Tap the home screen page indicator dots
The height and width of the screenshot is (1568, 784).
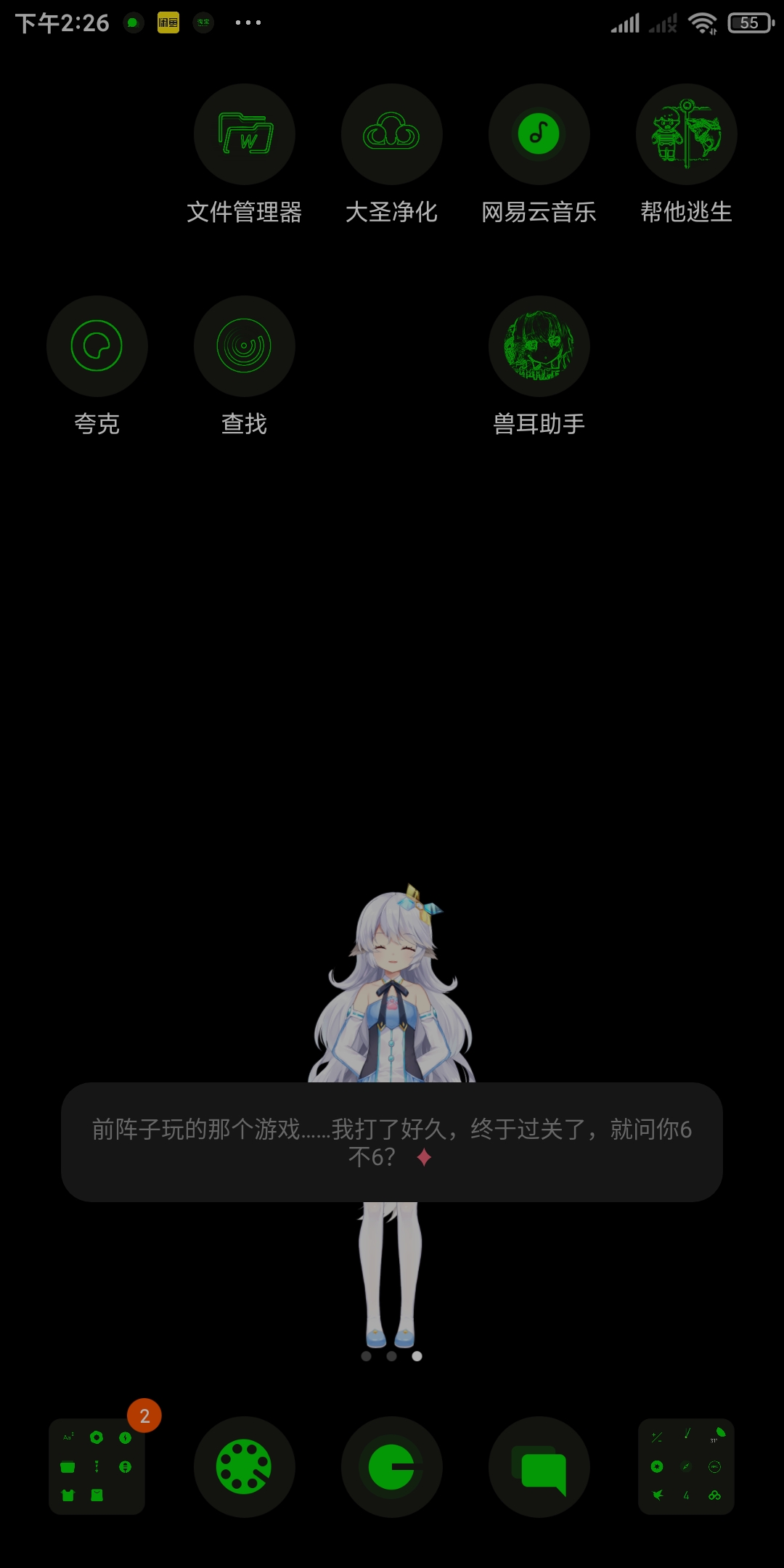(x=392, y=1356)
